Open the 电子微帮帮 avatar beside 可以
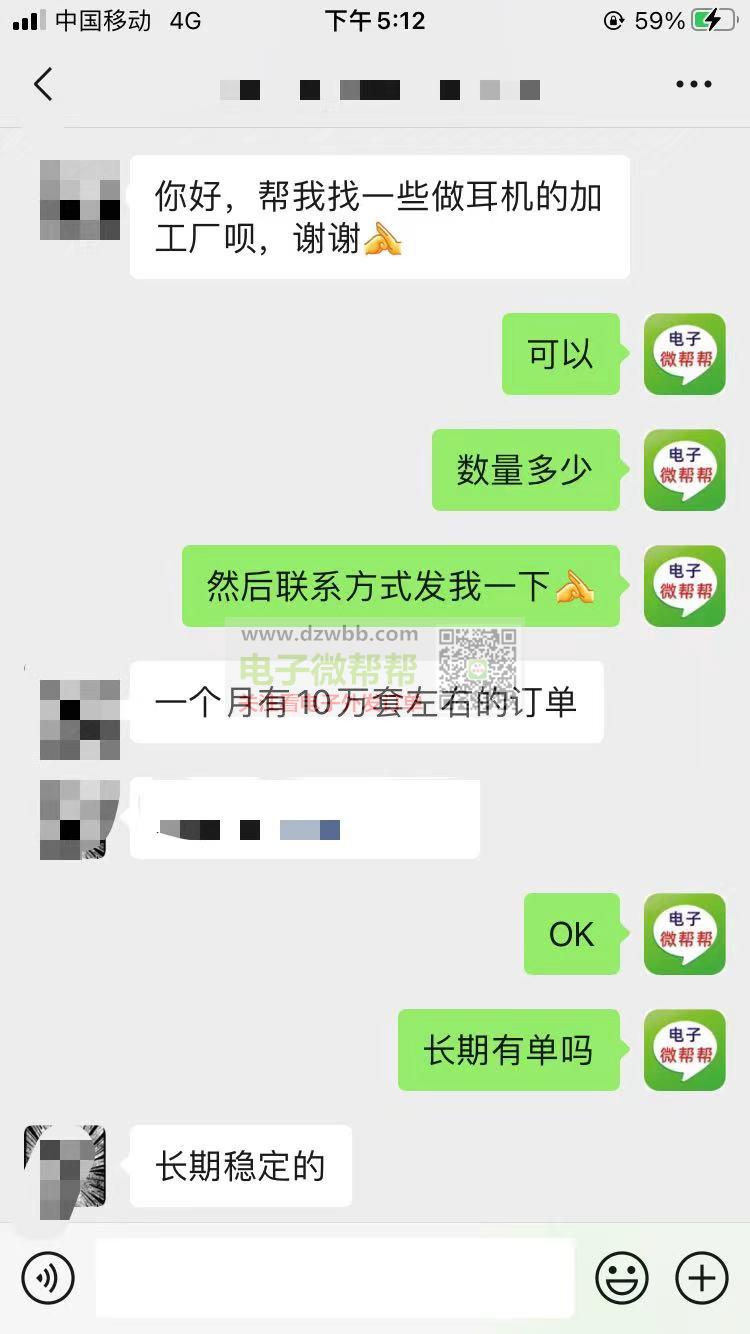This screenshot has width=750, height=1334. (685, 354)
